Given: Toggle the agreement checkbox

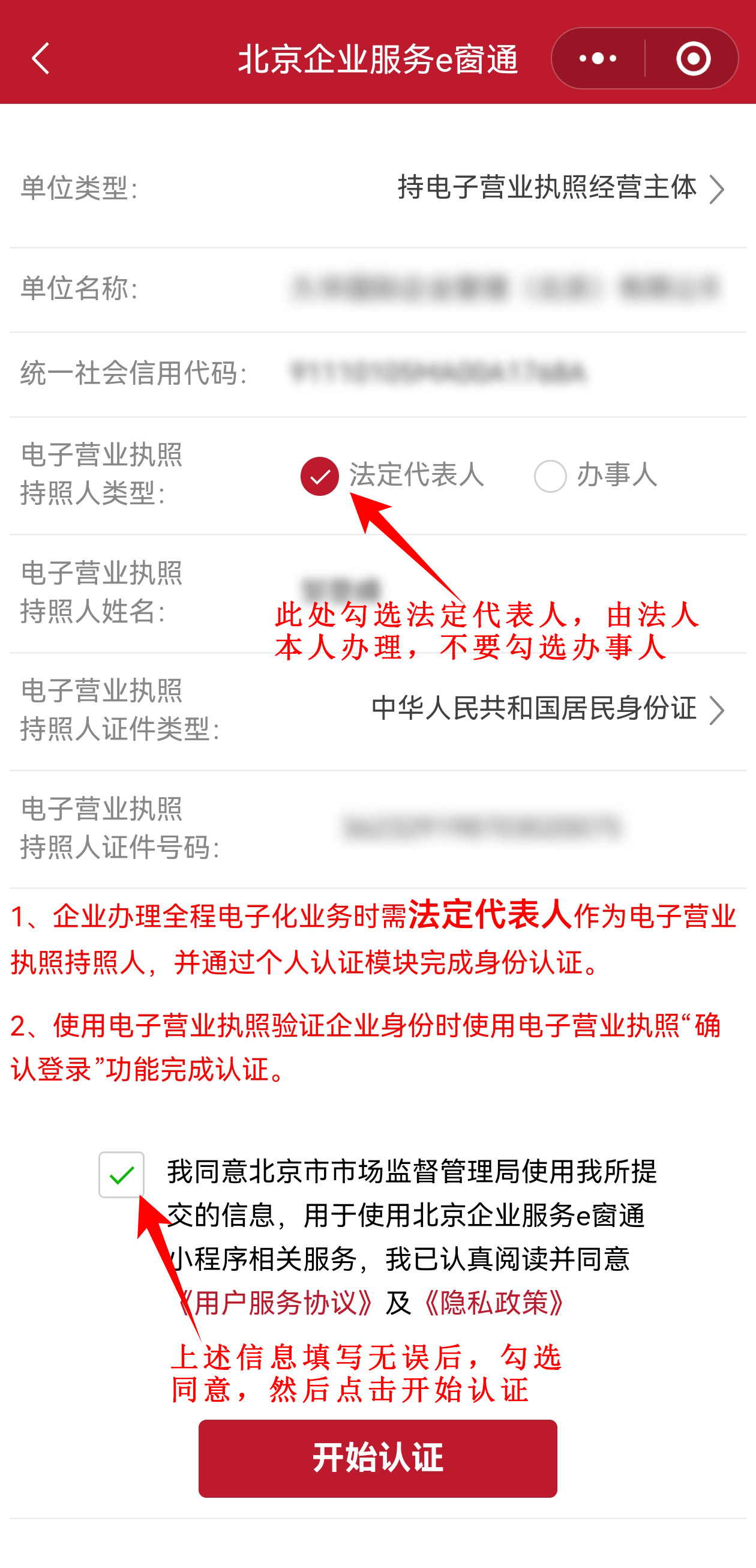Looking at the screenshot, I should [x=122, y=1175].
